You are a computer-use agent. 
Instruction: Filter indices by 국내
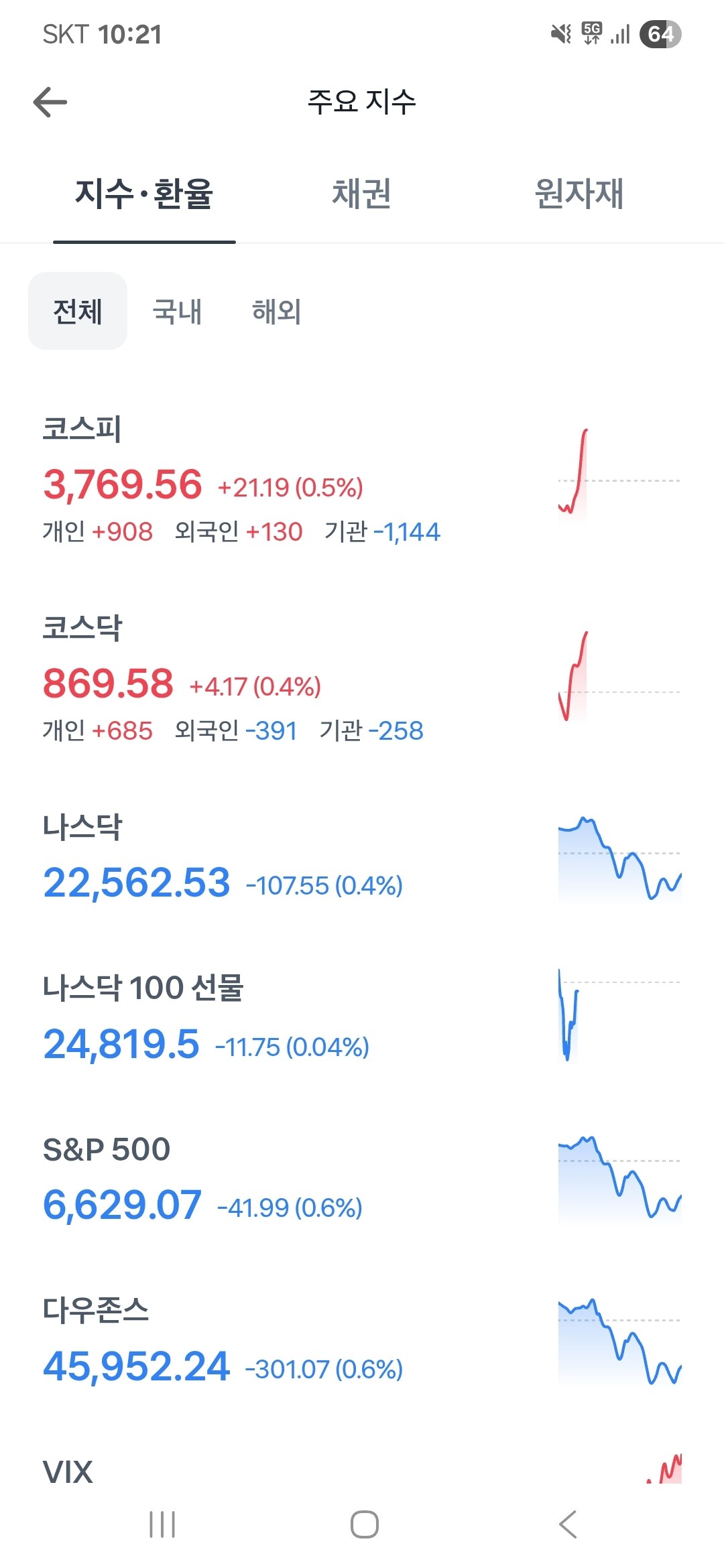[177, 312]
